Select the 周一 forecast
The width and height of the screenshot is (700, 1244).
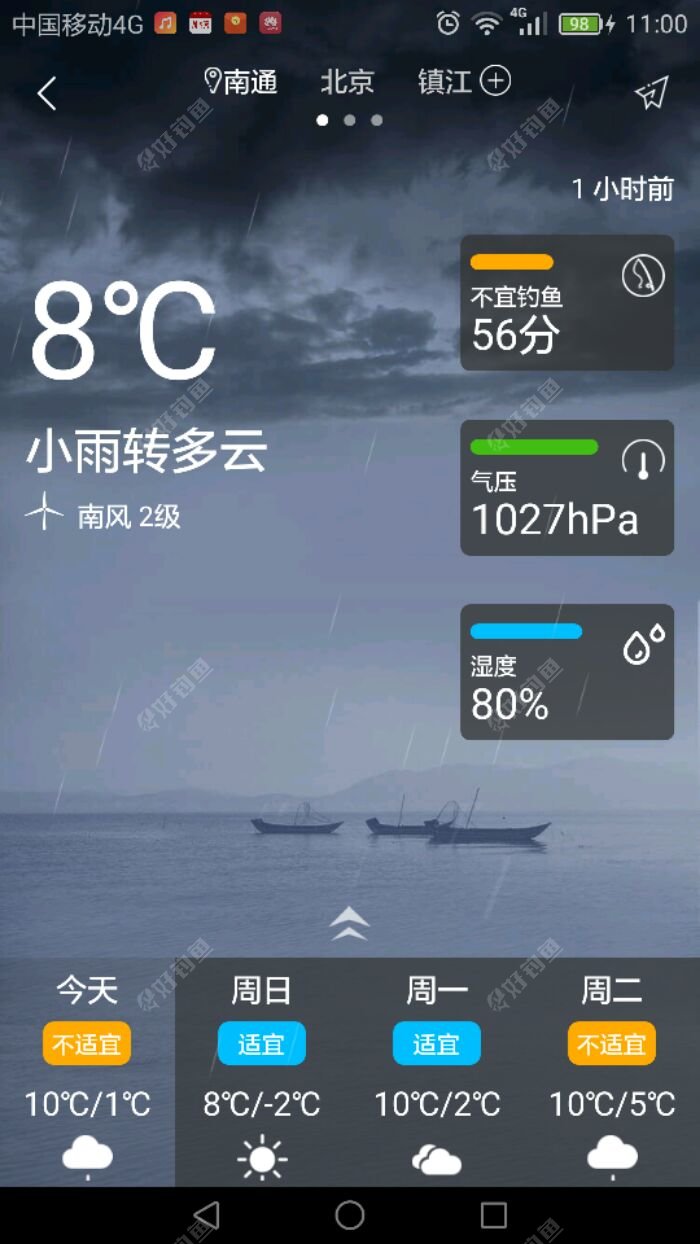(437, 1071)
